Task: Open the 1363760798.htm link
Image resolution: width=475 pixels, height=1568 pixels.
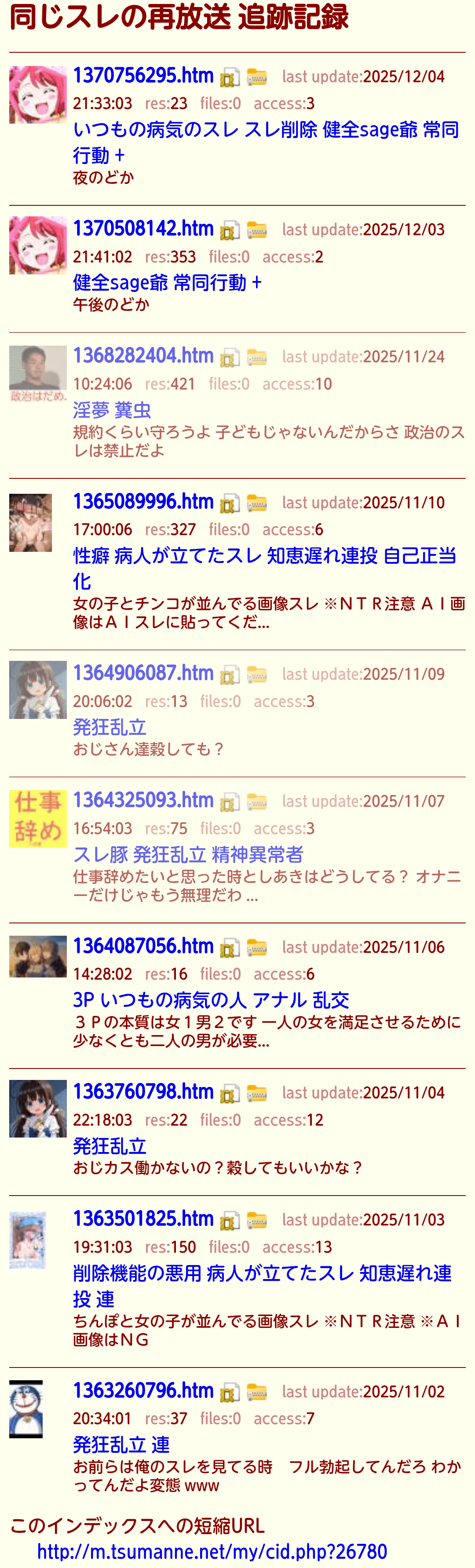Action: click(143, 1092)
